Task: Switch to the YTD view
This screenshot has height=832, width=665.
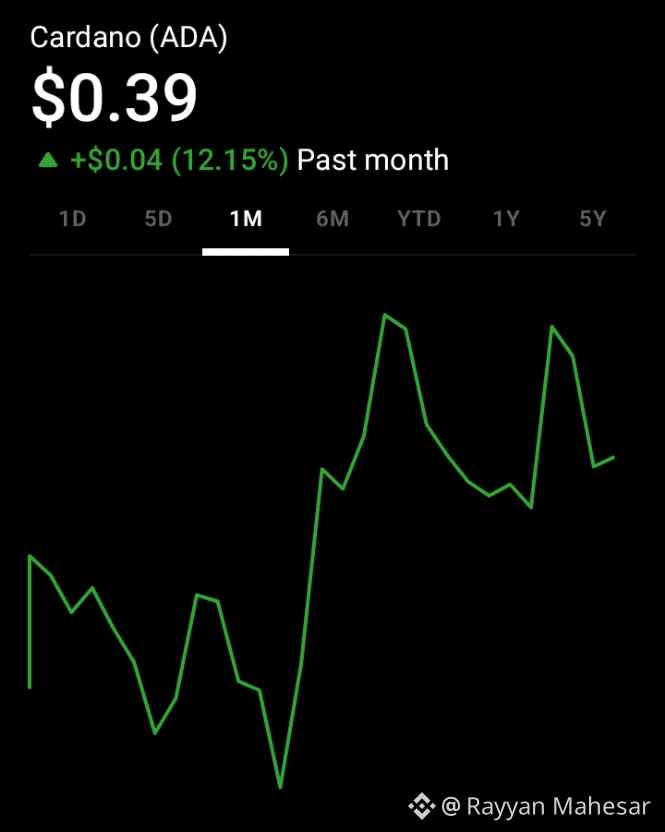Action: coord(419,219)
